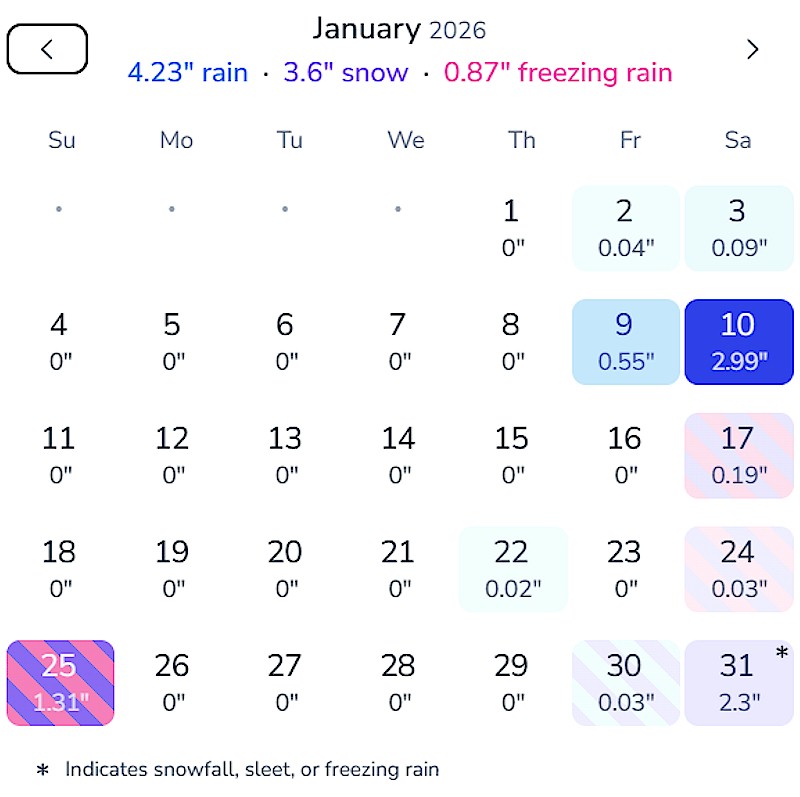Tap the January 25 day cell
The image size is (800, 797).
click(x=60, y=683)
